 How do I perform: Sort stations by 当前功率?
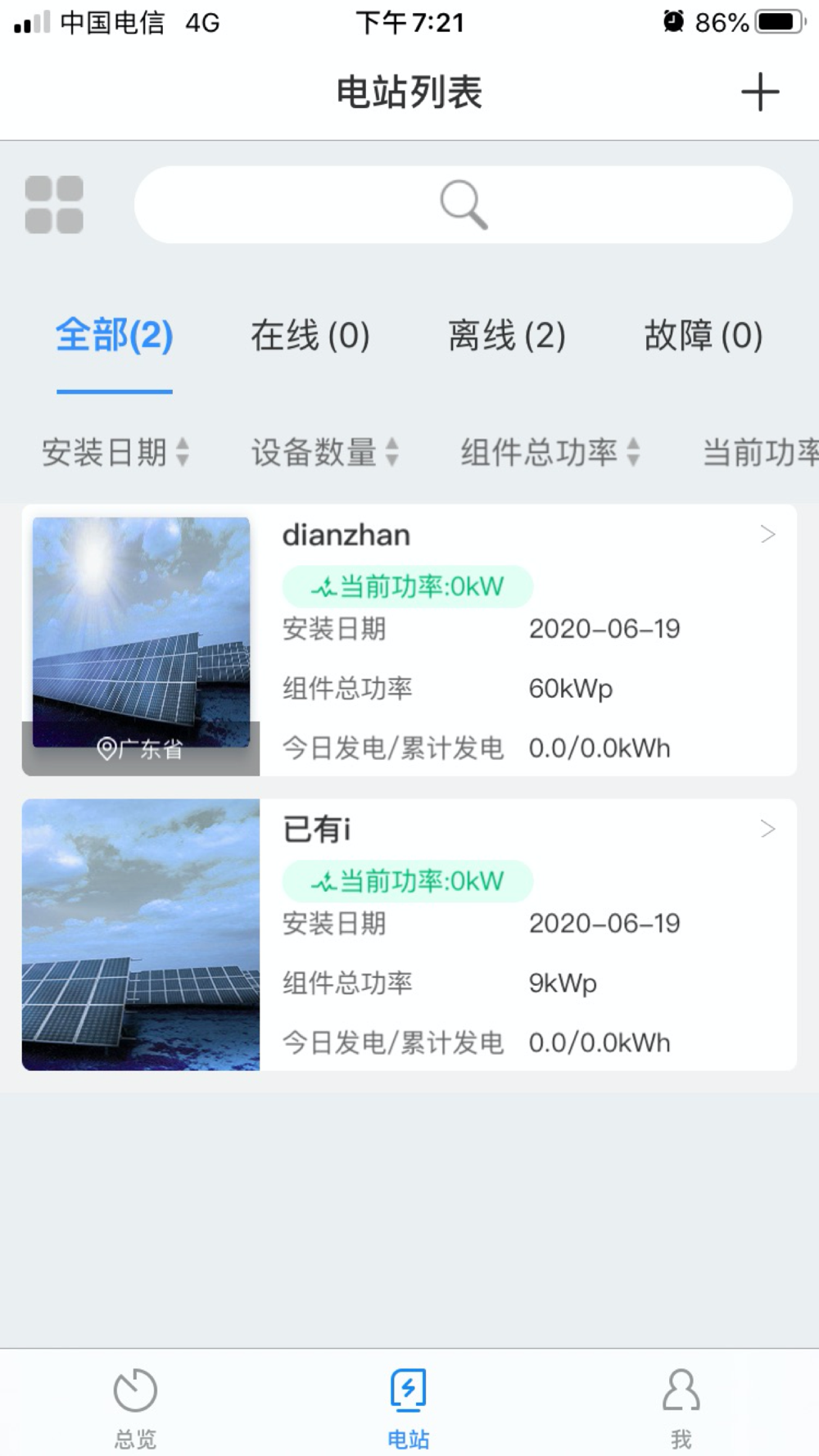(760, 452)
